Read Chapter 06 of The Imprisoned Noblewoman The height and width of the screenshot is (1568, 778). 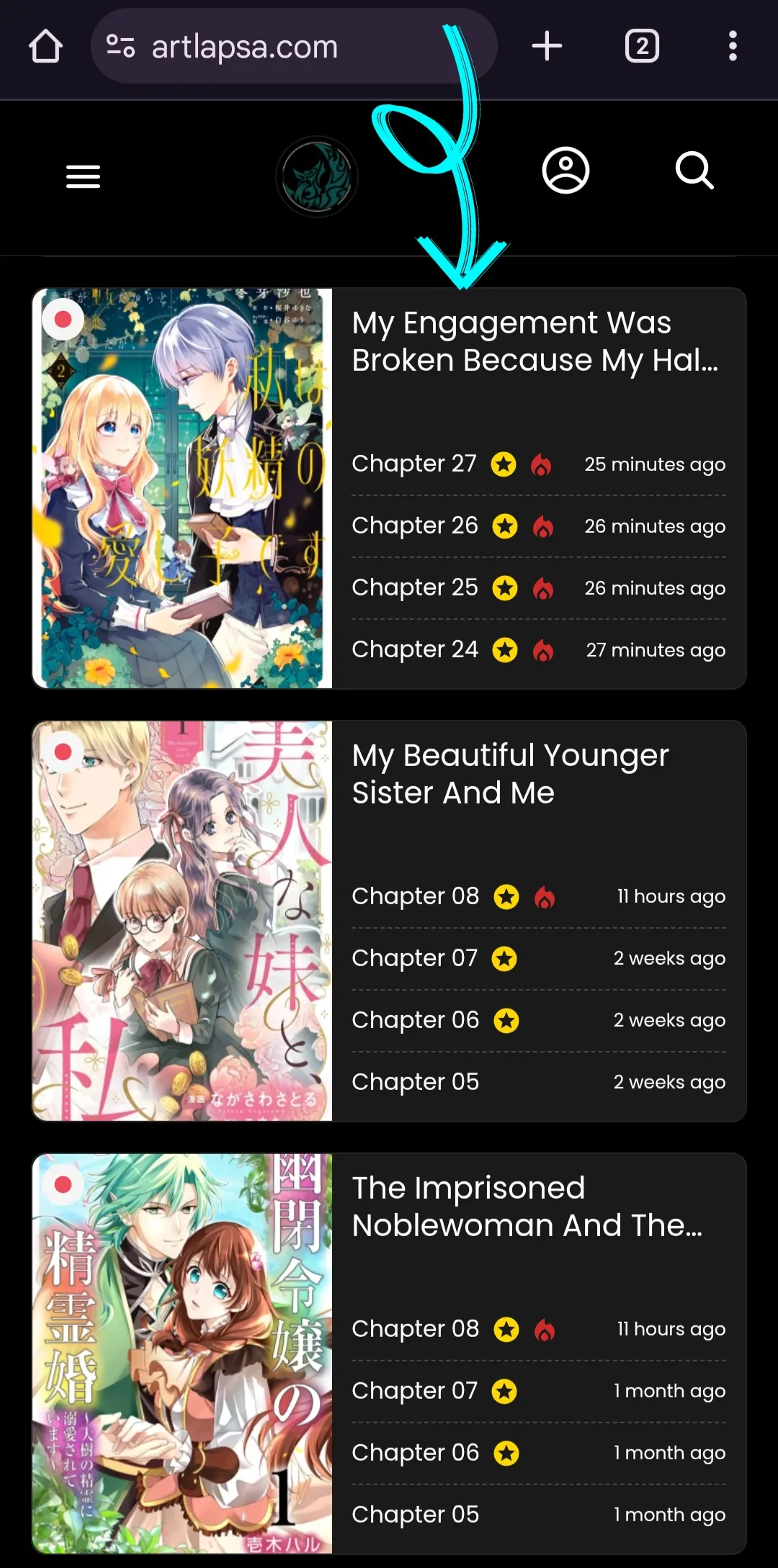click(x=415, y=1453)
